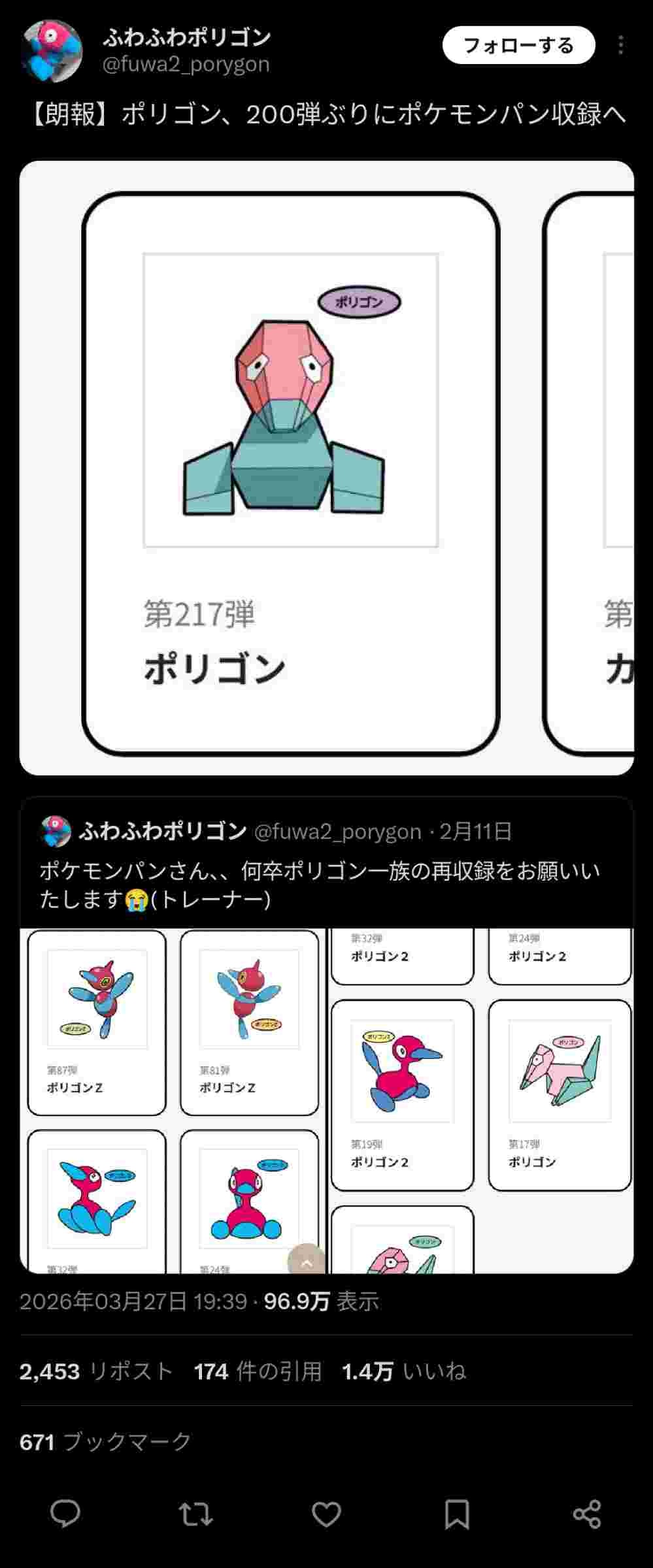View the 2,453 リポスト list
This screenshot has width=653, height=1568.
coord(96,1371)
